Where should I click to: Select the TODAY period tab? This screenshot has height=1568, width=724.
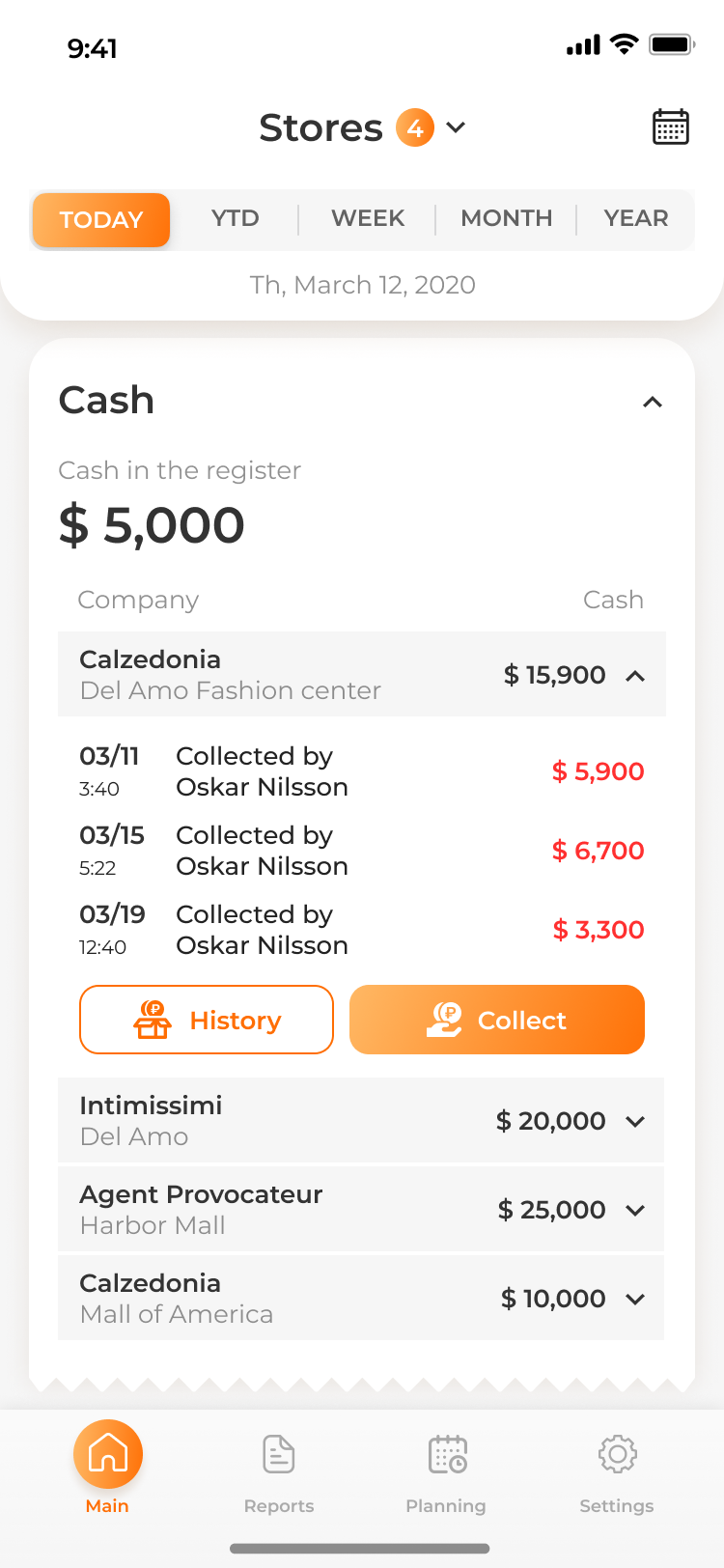[101, 220]
